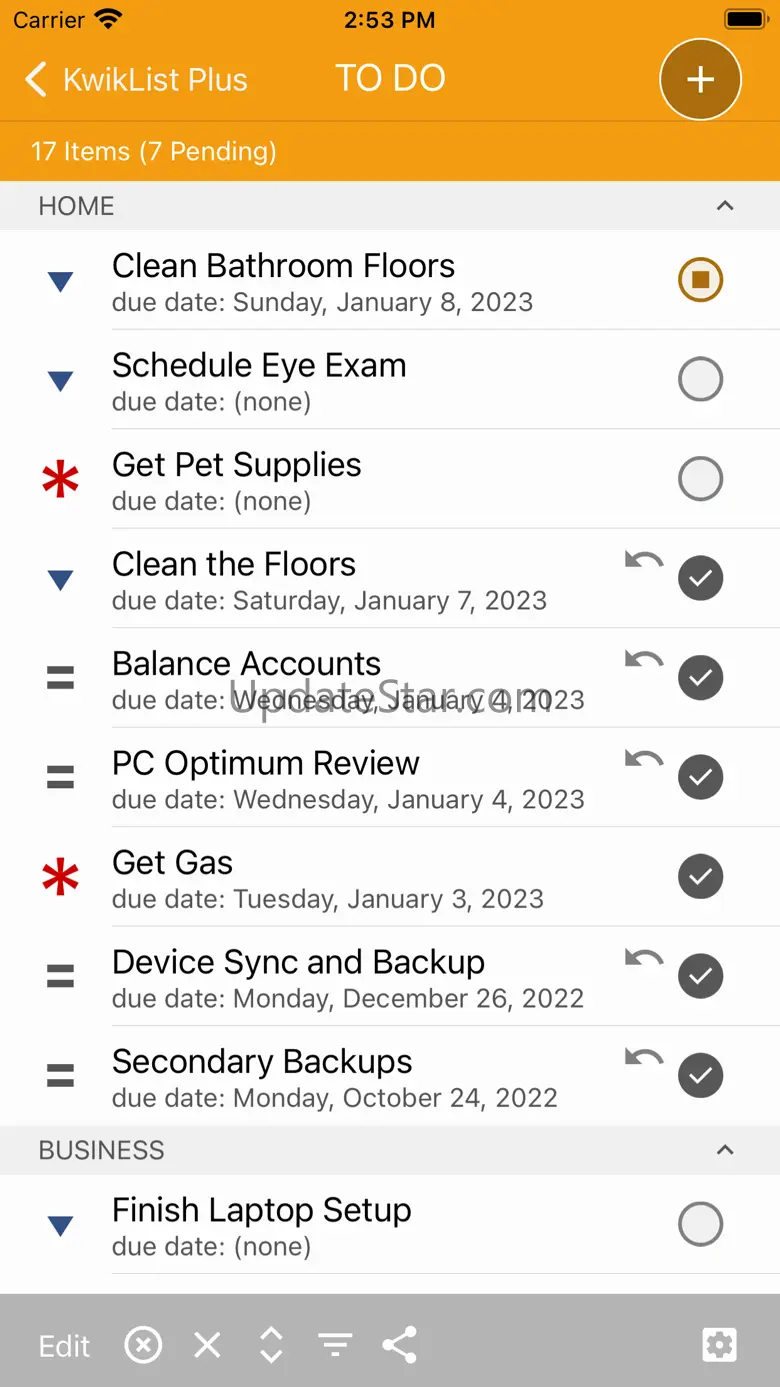Tap the circled X toolbar icon
The width and height of the screenshot is (780, 1387).
[143, 1346]
